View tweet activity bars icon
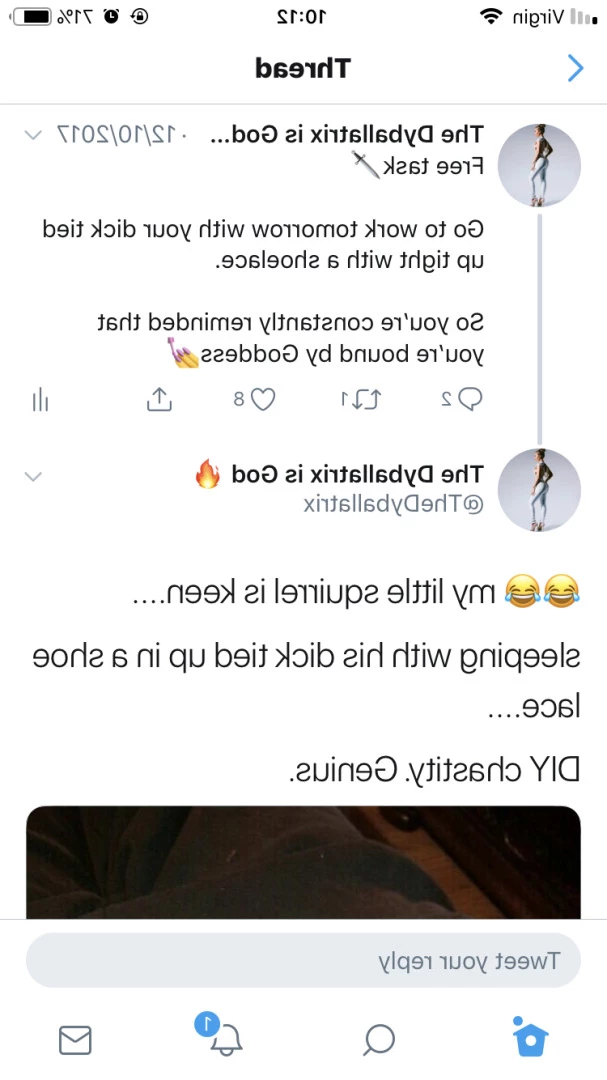 coord(41,399)
